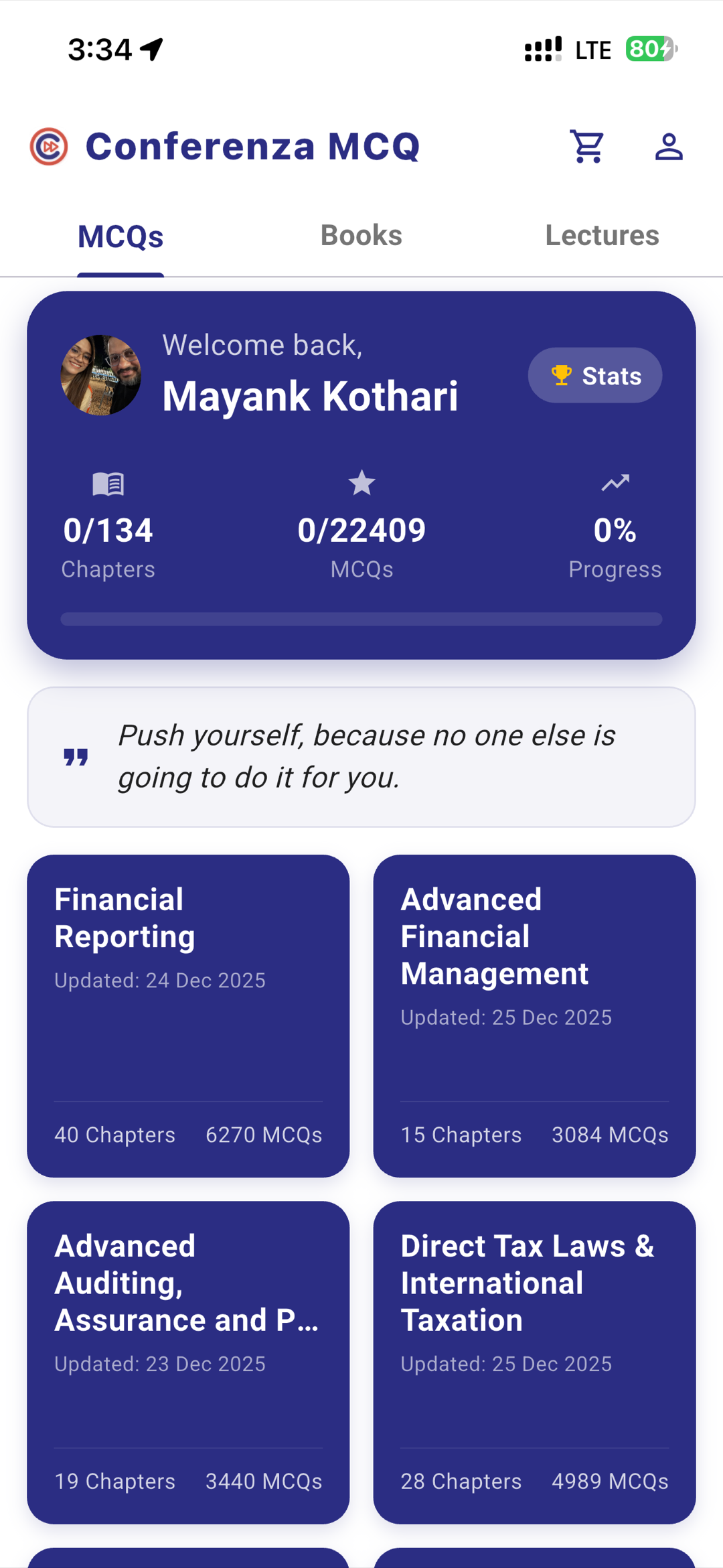
Task: Open Direct Tax Laws & International Taxation
Action: coord(534,1362)
